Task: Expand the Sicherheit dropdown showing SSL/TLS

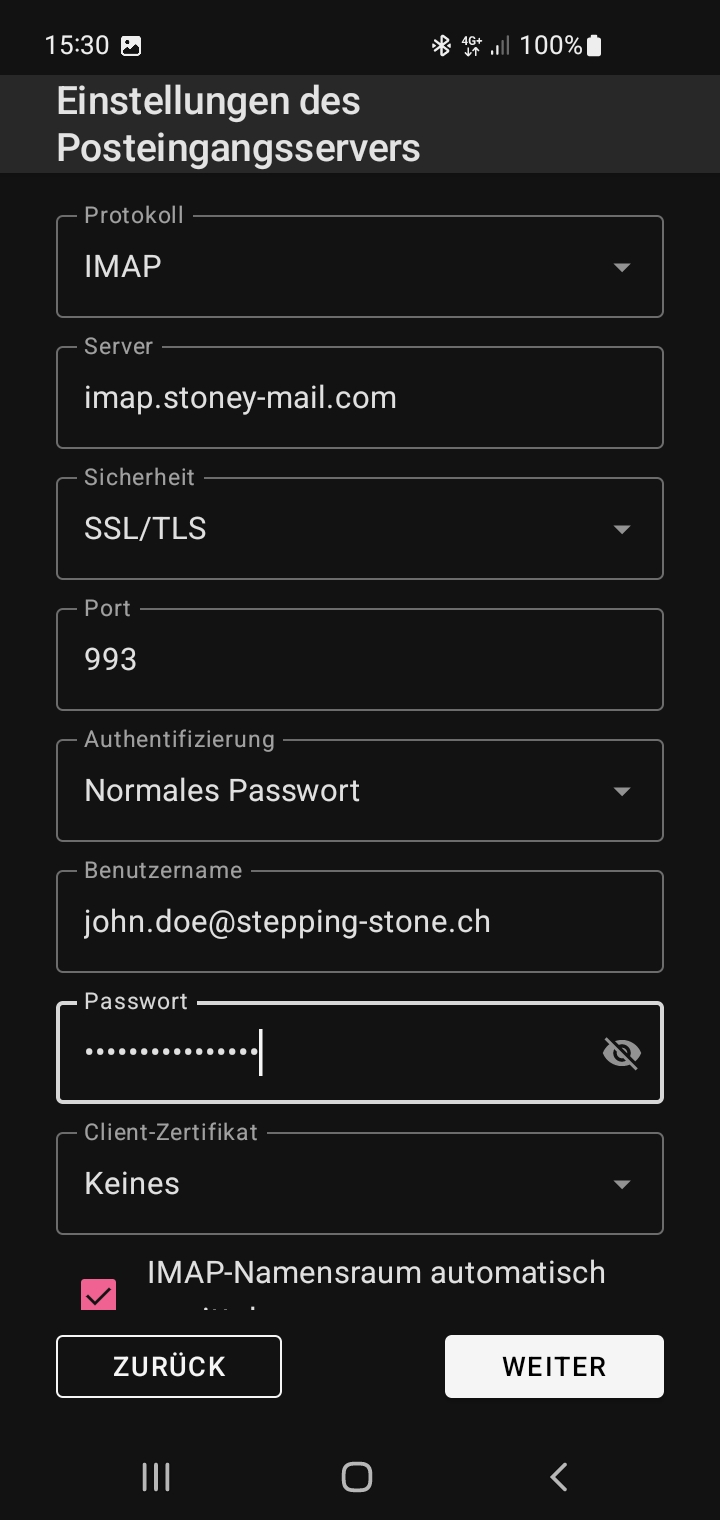Action: 359,529
